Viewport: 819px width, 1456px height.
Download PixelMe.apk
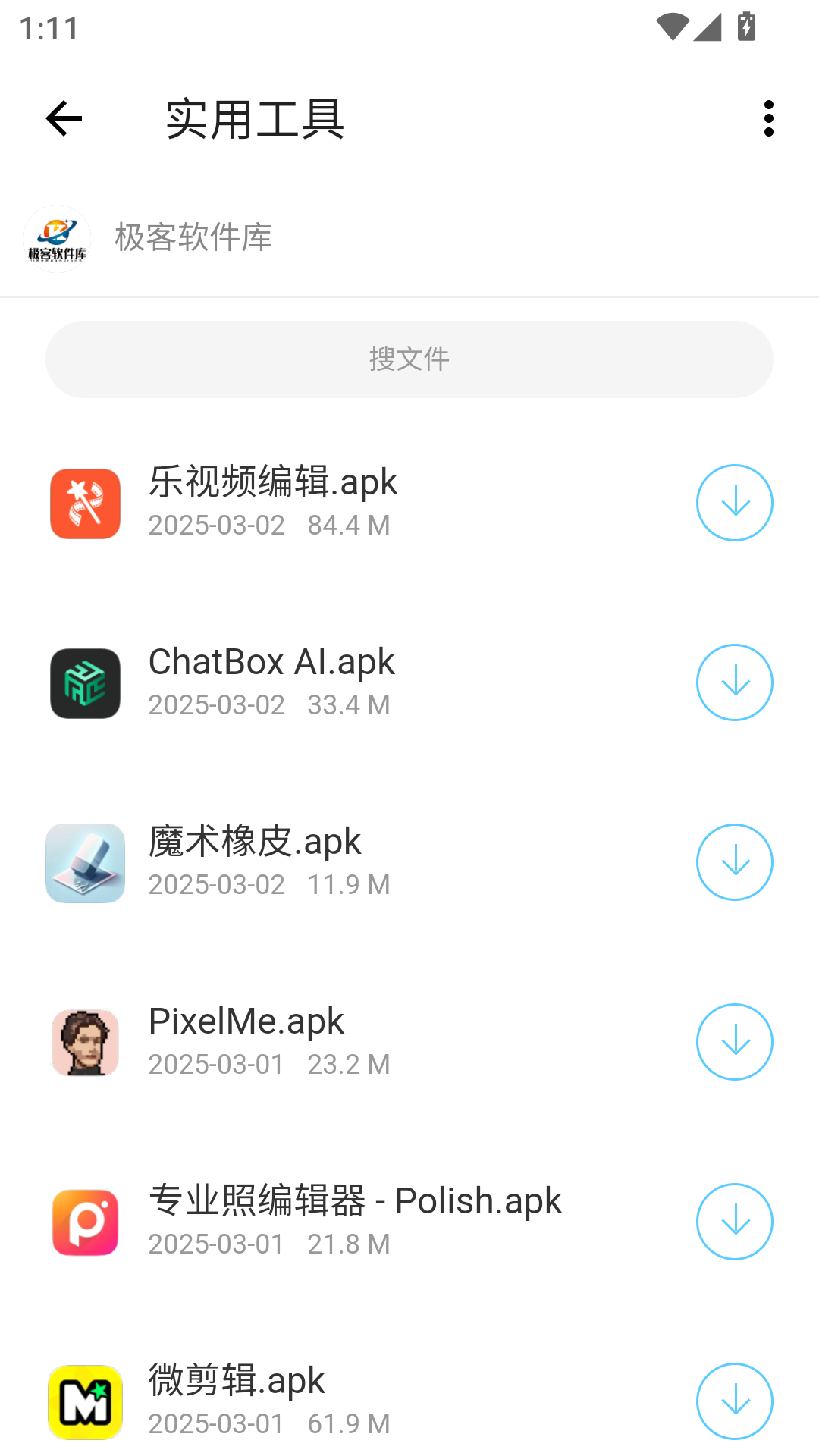tap(734, 1042)
